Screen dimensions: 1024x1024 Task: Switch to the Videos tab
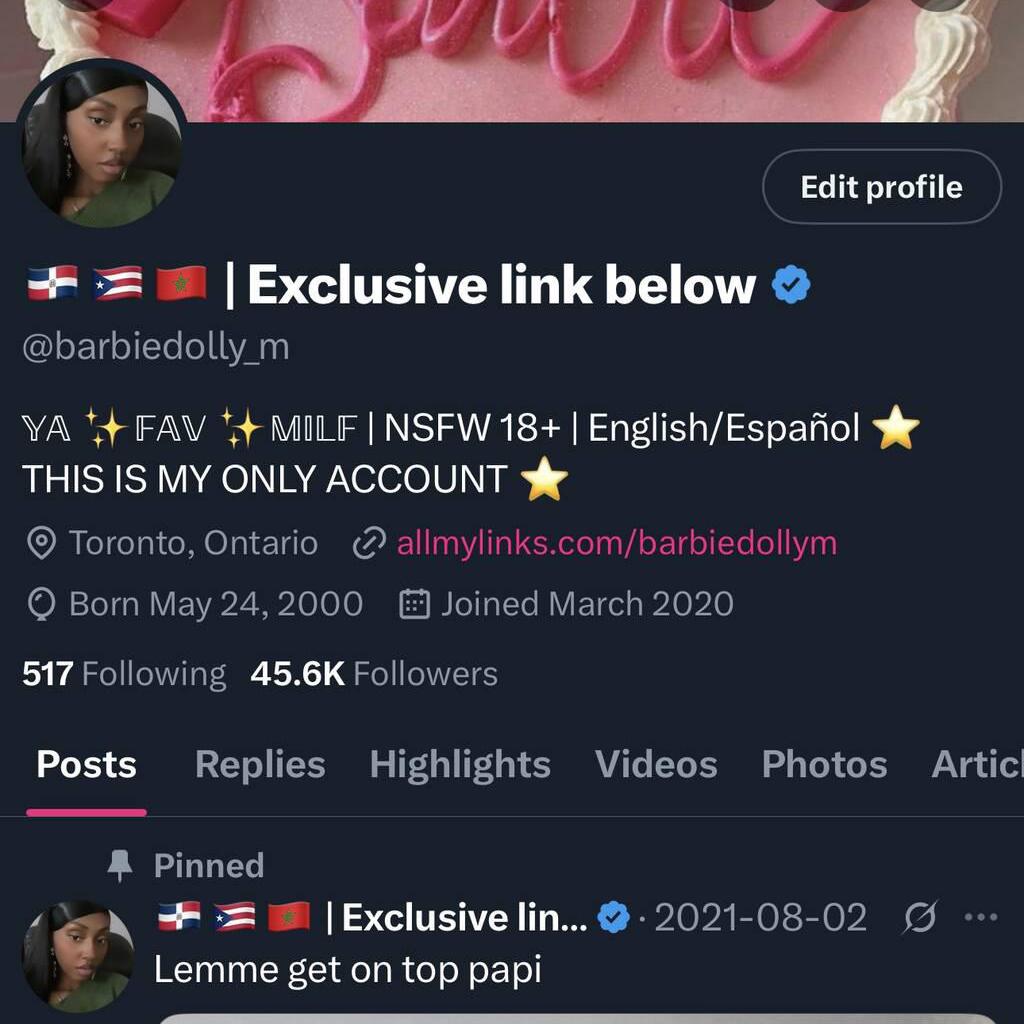tap(656, 765)
